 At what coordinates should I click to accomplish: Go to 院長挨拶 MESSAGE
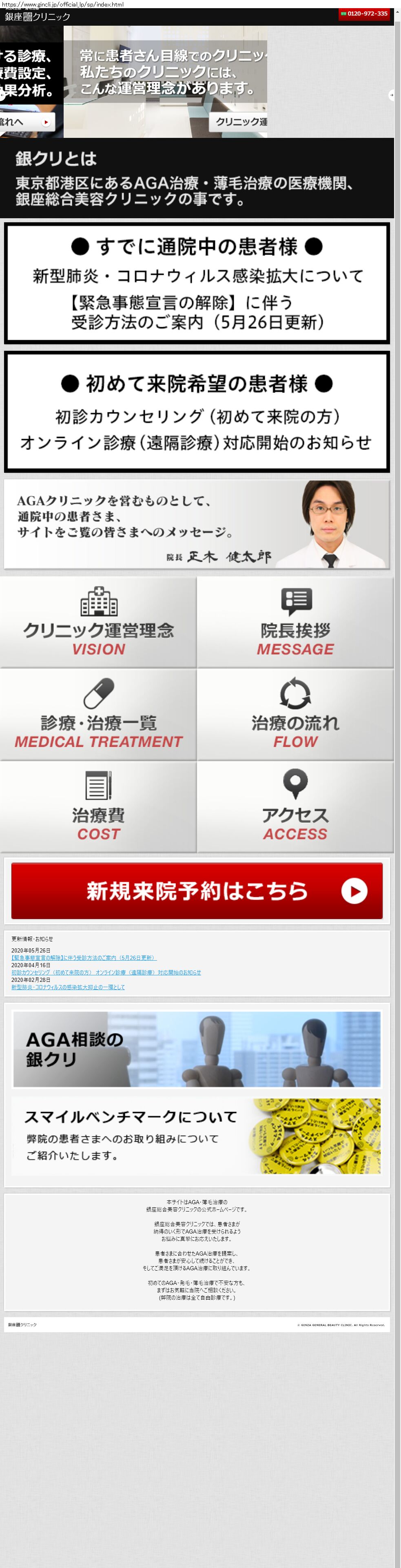(295, 622)
